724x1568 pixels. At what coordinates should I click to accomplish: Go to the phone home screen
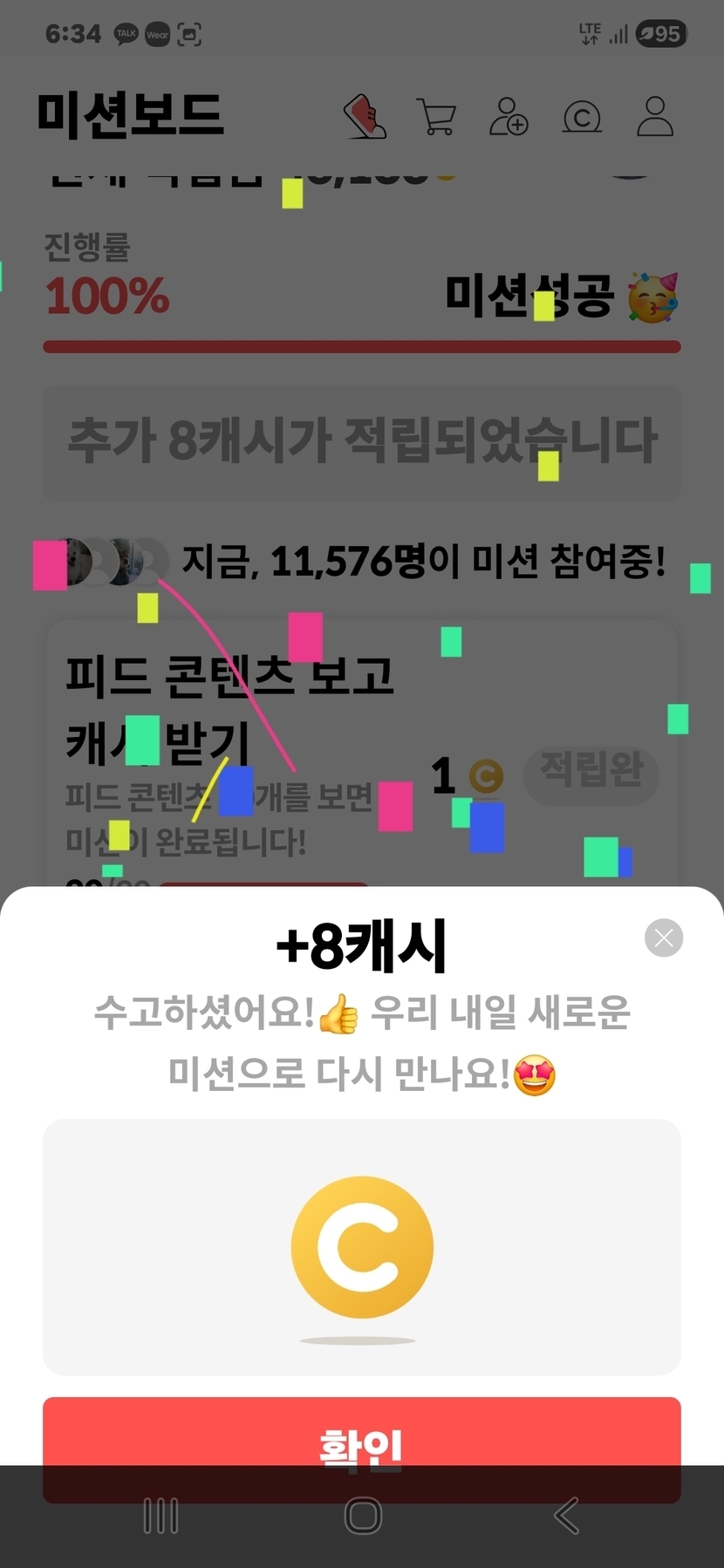coord(363,1516)
